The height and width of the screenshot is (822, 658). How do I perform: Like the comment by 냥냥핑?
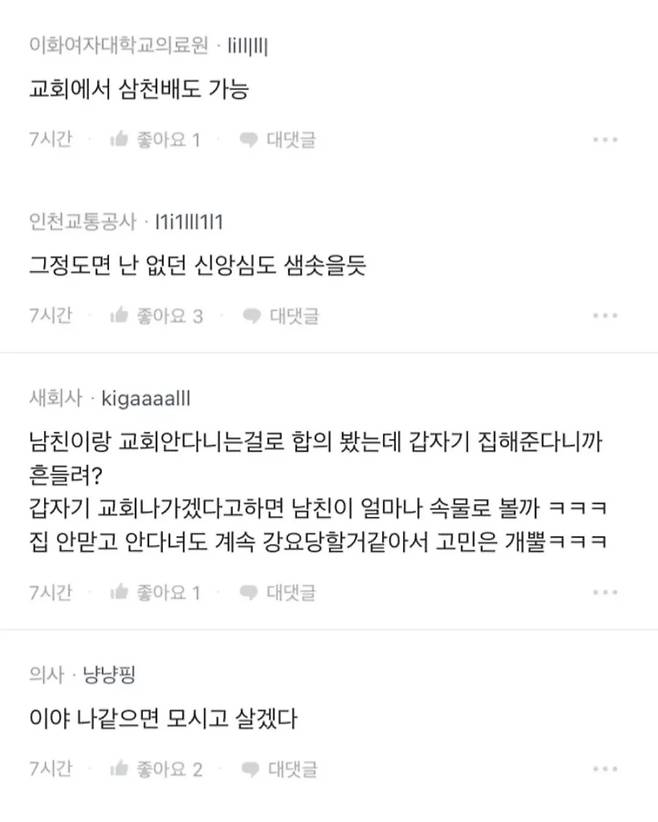pyautogui.click(x=156, y=769)
